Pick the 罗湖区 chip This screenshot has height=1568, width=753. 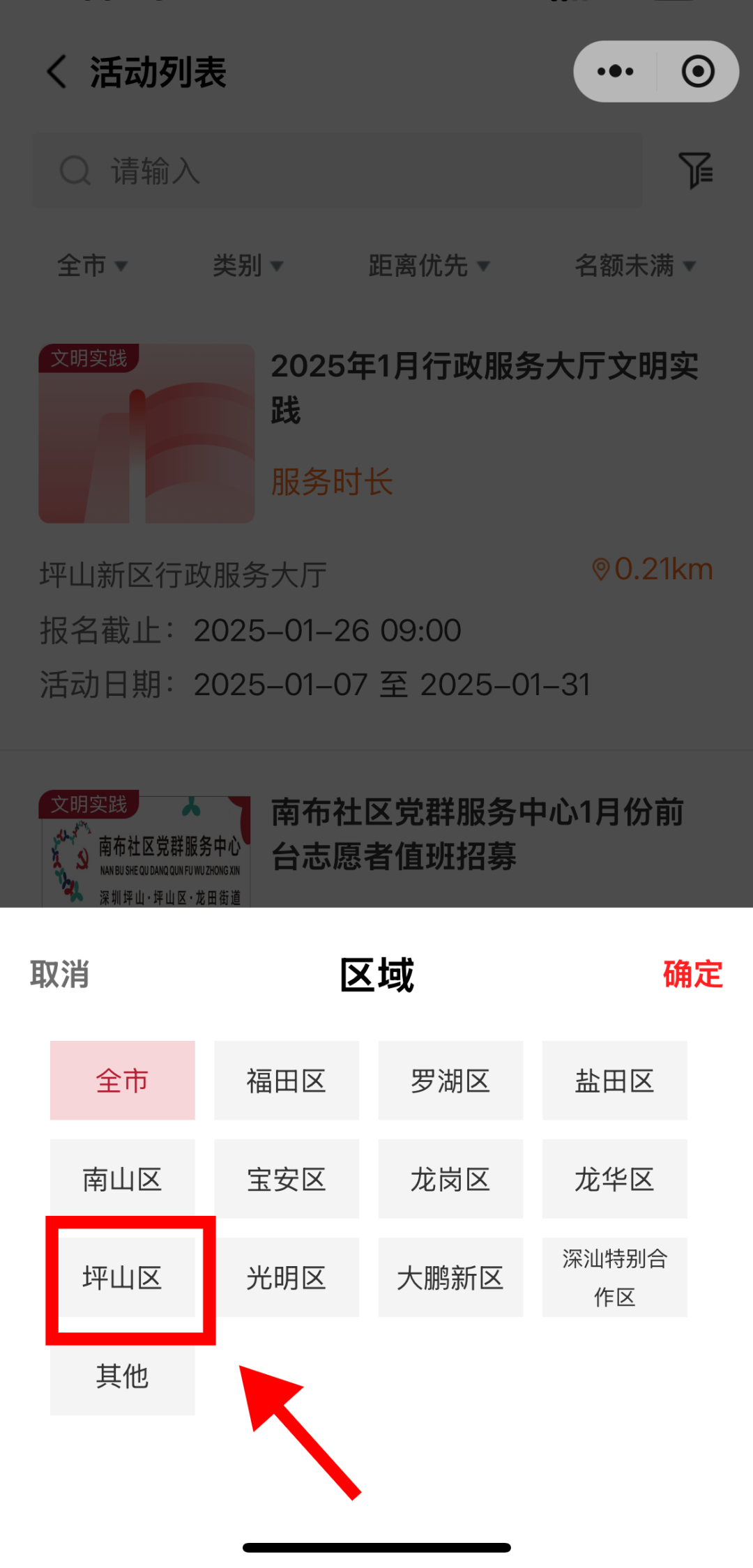tap(450, 1081)
